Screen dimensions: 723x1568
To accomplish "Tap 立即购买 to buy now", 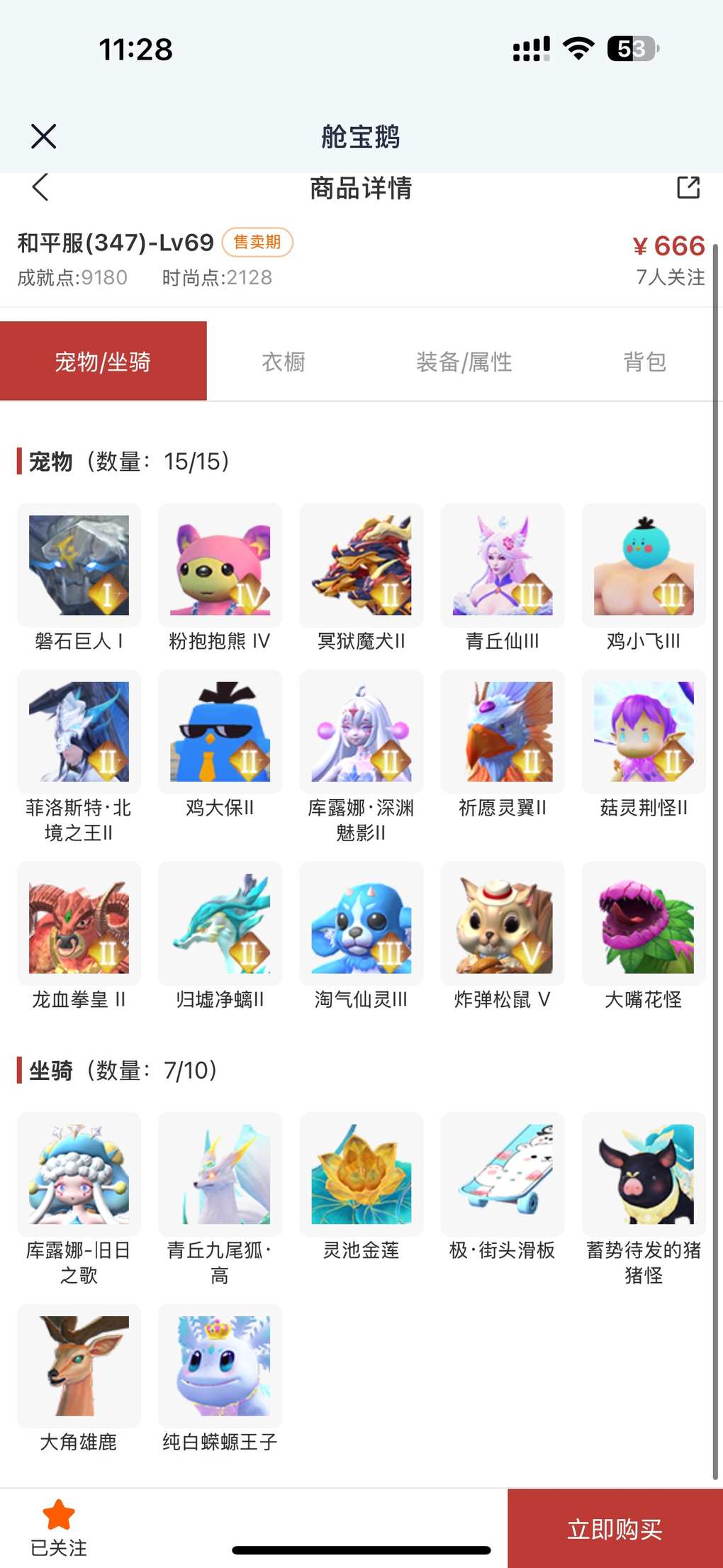I will [615, 1528].
